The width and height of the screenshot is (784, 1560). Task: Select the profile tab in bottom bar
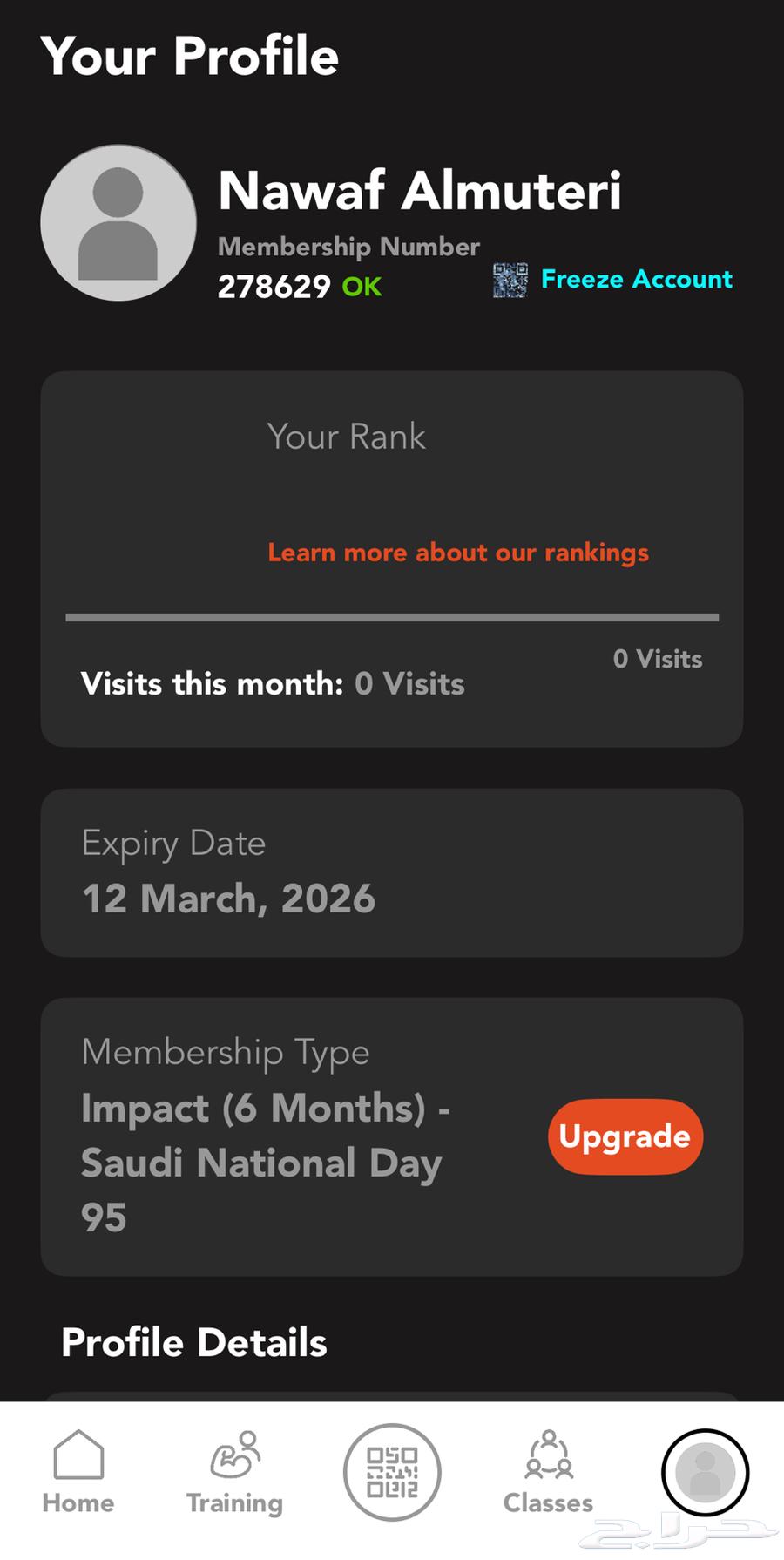(705, 1472)
